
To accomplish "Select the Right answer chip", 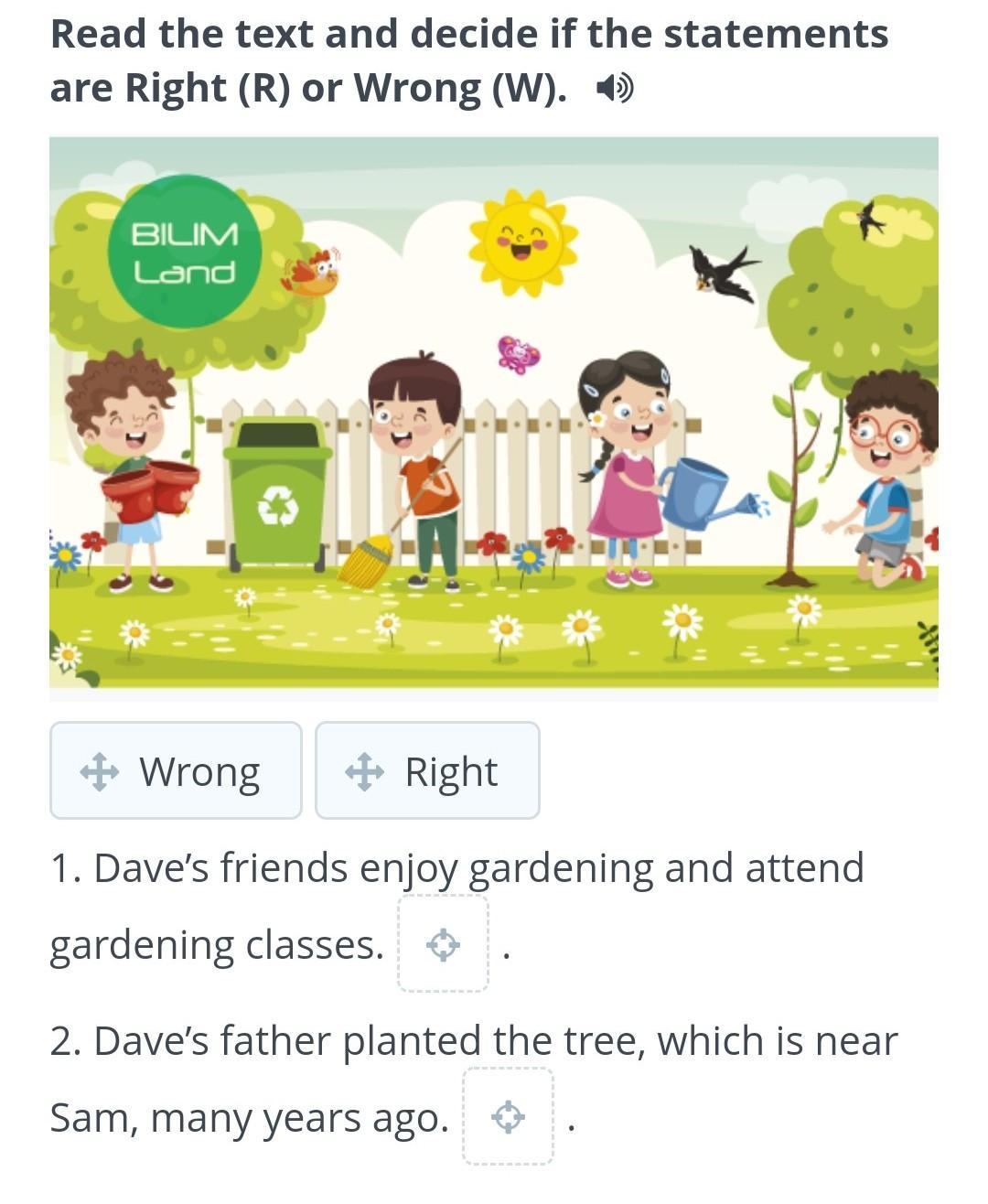I will [427, 770].
